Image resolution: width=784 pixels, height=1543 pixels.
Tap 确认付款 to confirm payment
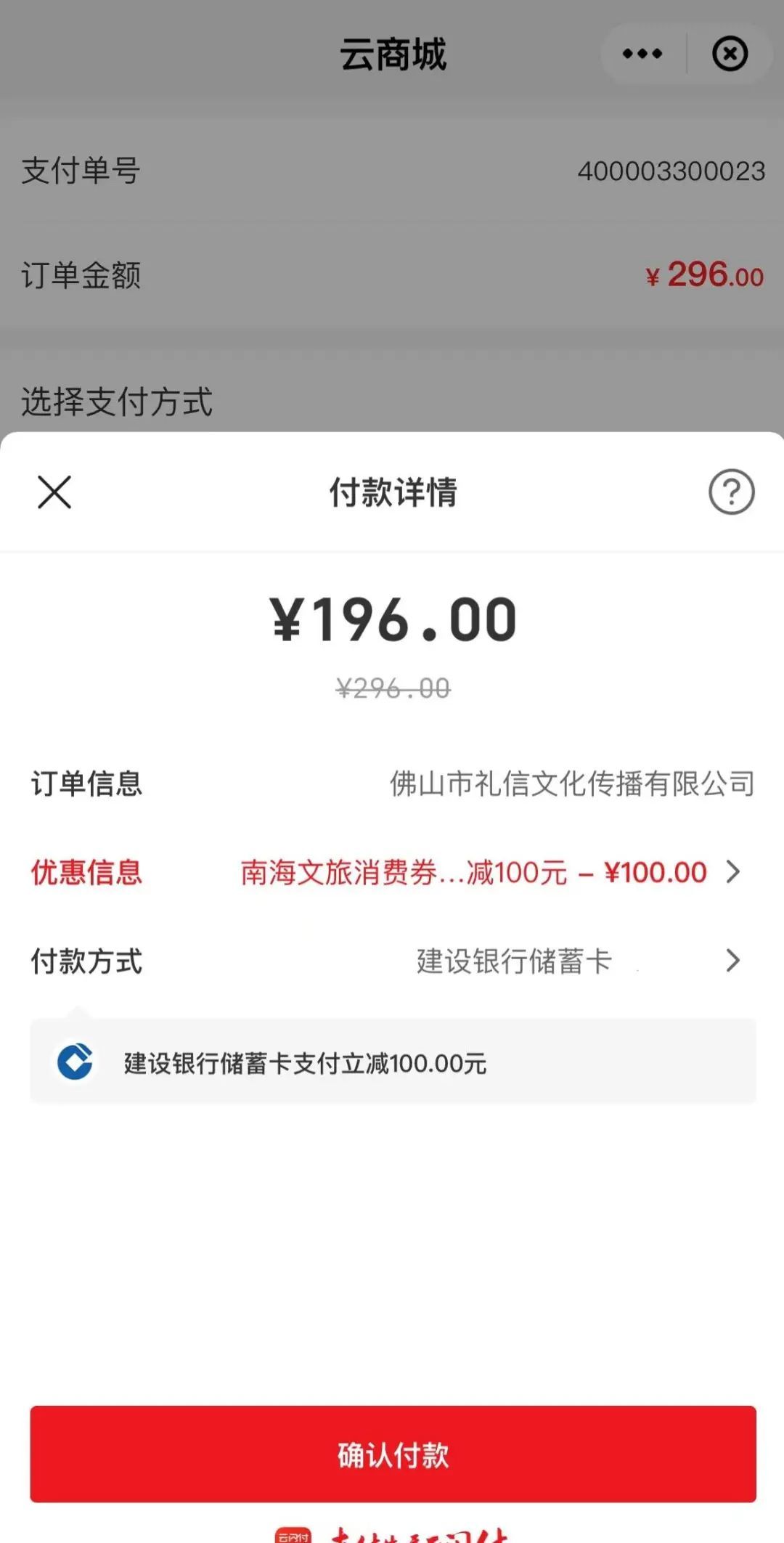[393, 1454]
